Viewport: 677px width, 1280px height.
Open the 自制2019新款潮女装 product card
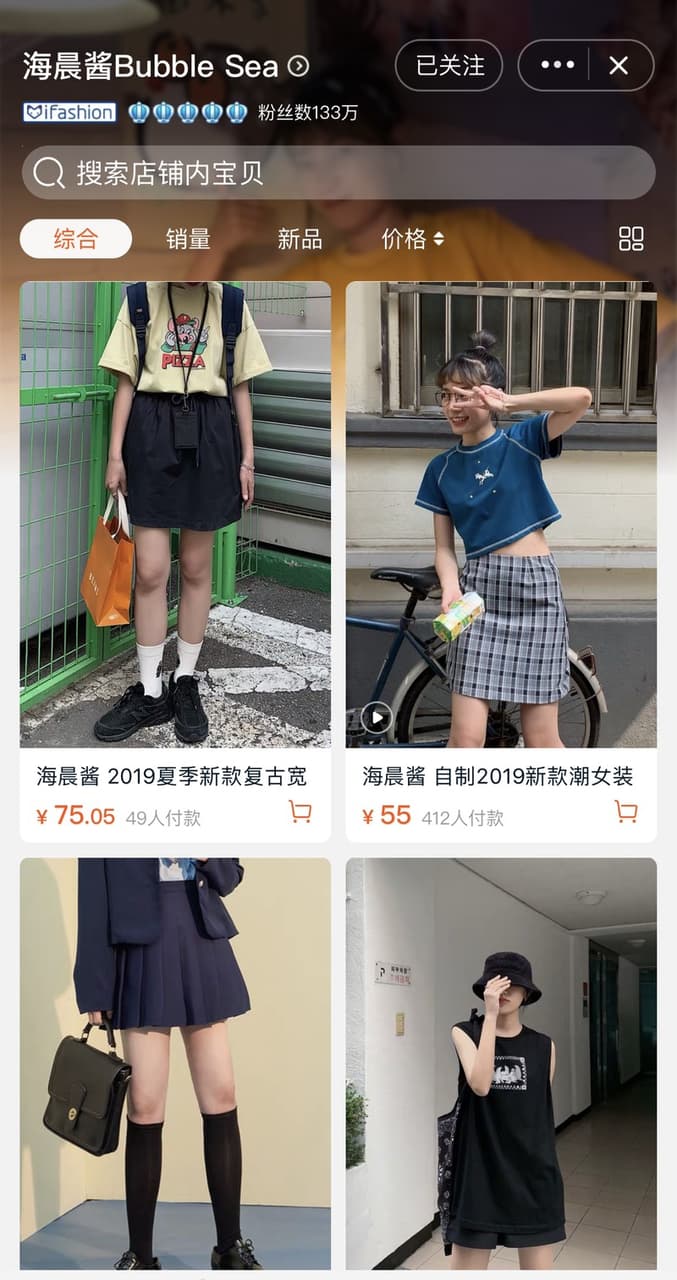pyautogui.click(x=501, y=562)
